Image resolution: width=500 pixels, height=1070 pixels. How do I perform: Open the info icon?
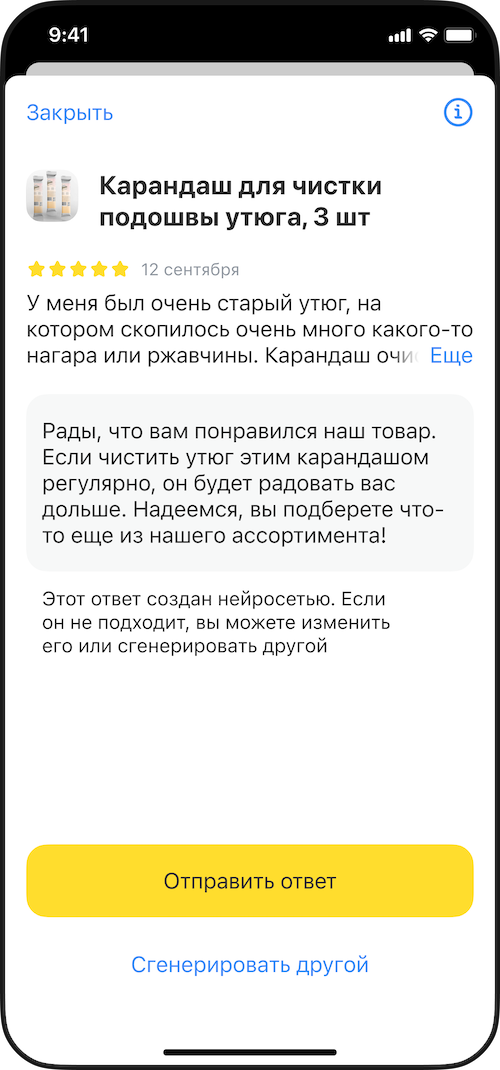point(458,113)
